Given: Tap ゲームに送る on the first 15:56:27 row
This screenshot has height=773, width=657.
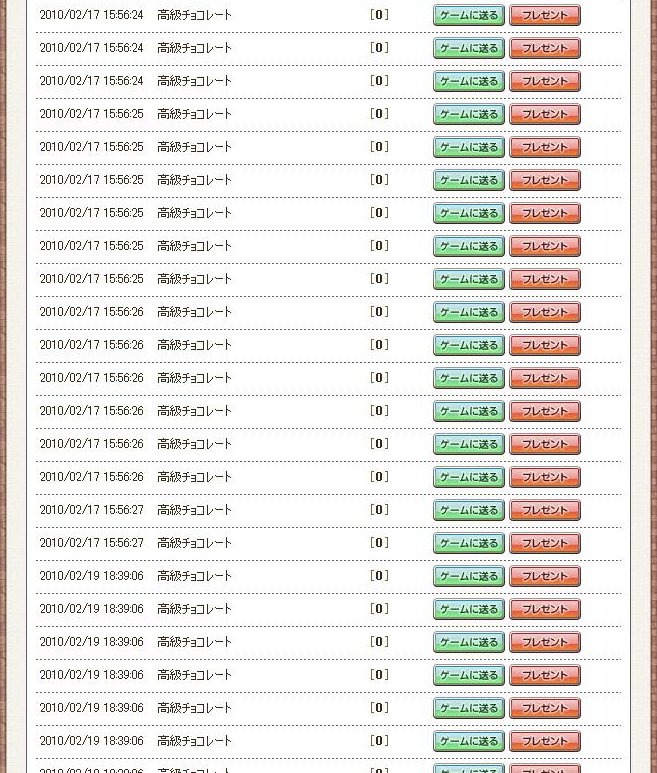Looking at the screenshot, I should click(x=468, y=510).
